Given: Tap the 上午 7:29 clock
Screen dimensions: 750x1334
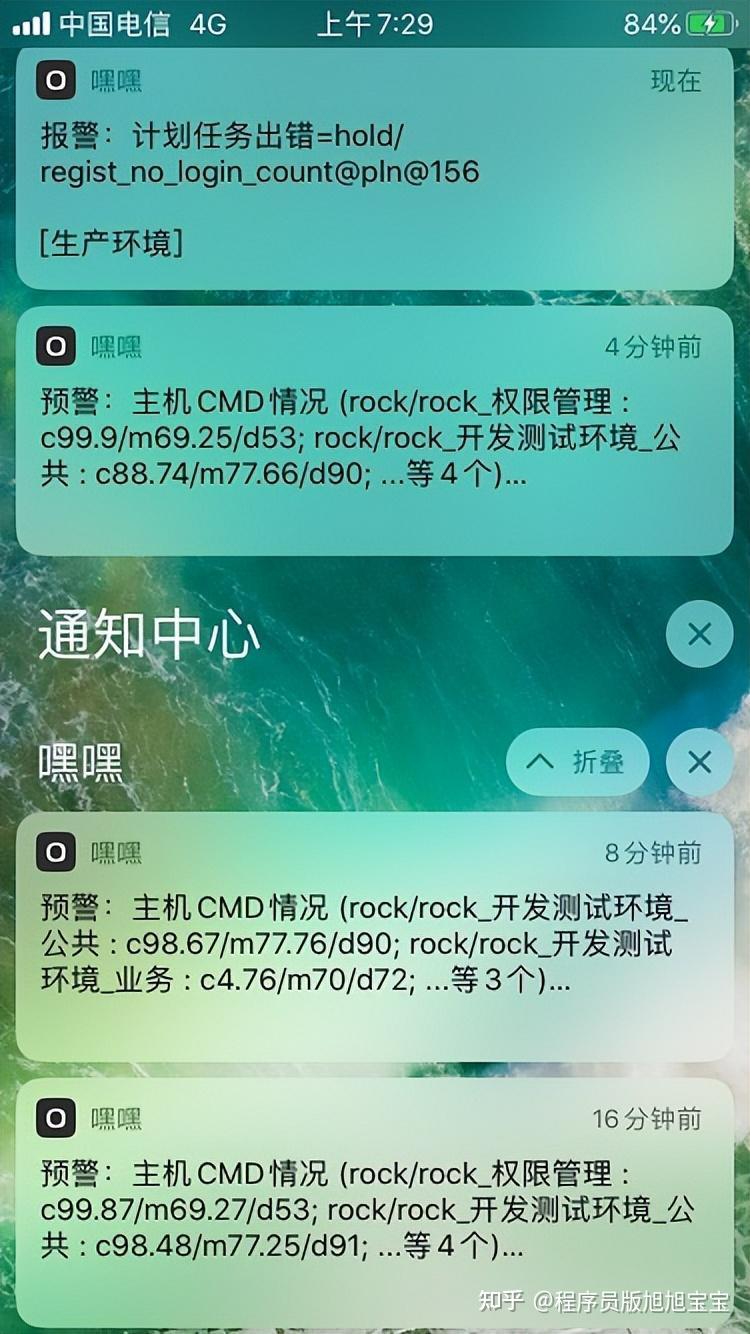Looking at the screenshot, I should click(x=375, y=20).
